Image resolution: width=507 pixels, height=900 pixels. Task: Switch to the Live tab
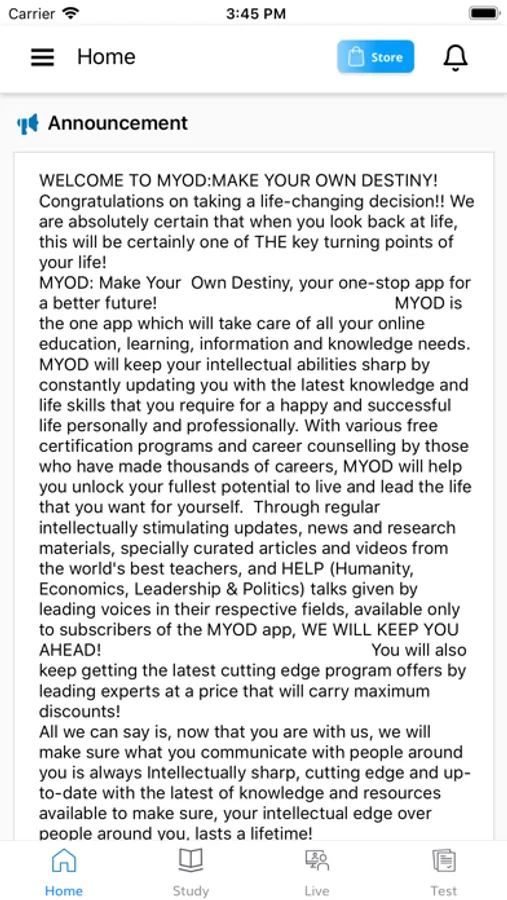317,872
